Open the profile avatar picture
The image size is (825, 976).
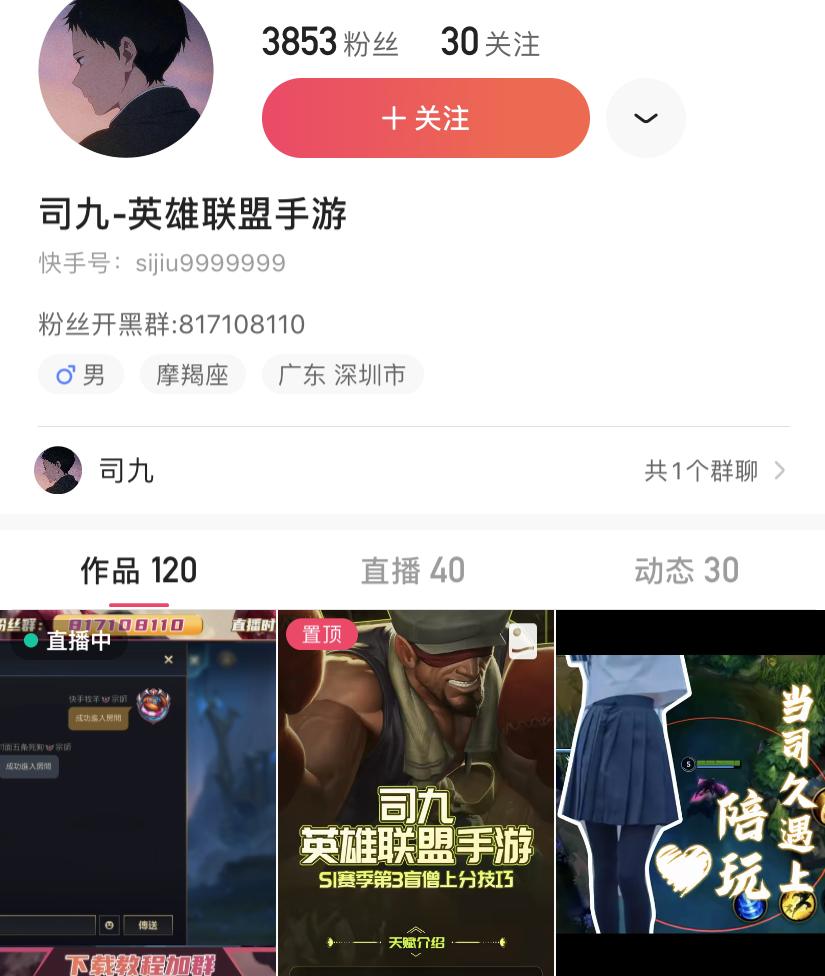pos(125,72)
